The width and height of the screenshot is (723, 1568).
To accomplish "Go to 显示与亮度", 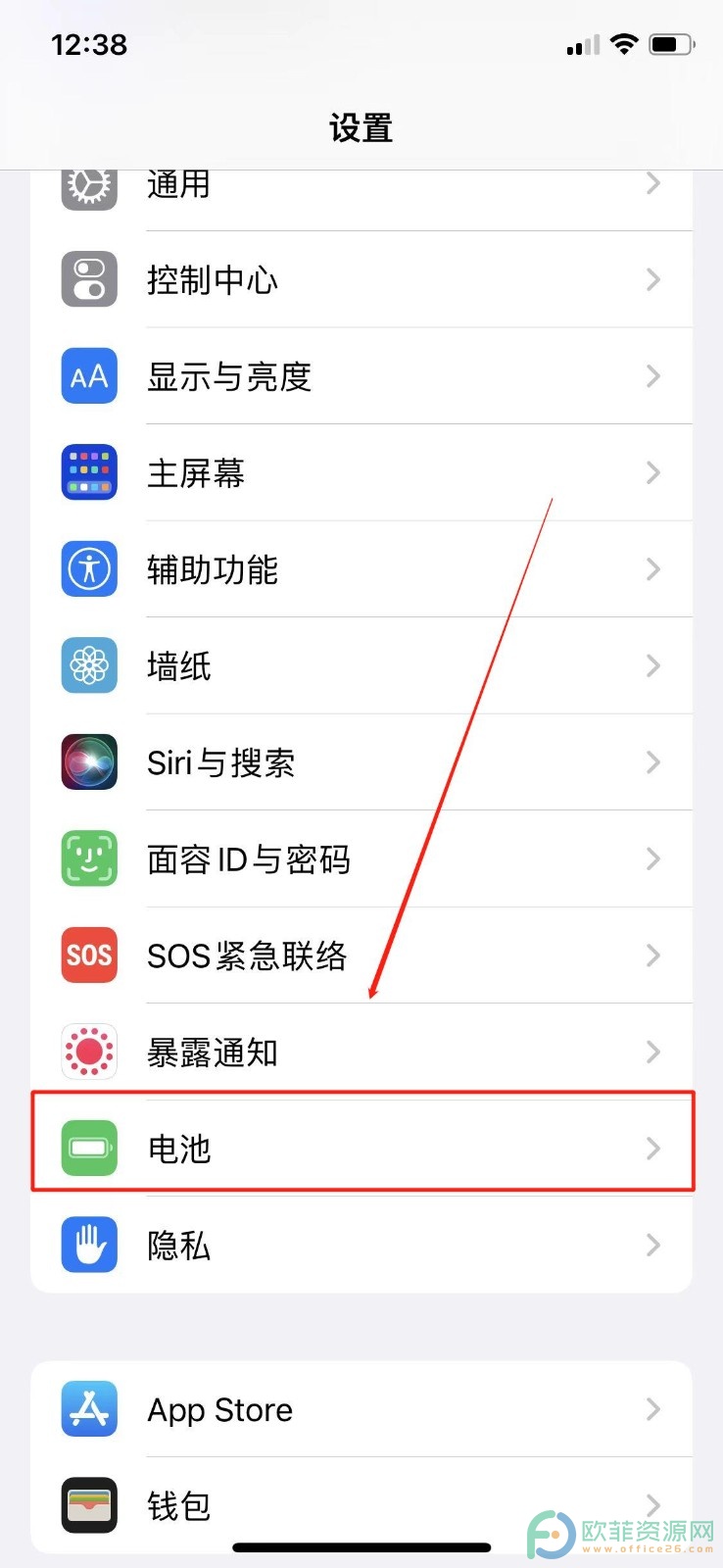I will (361, 376).
